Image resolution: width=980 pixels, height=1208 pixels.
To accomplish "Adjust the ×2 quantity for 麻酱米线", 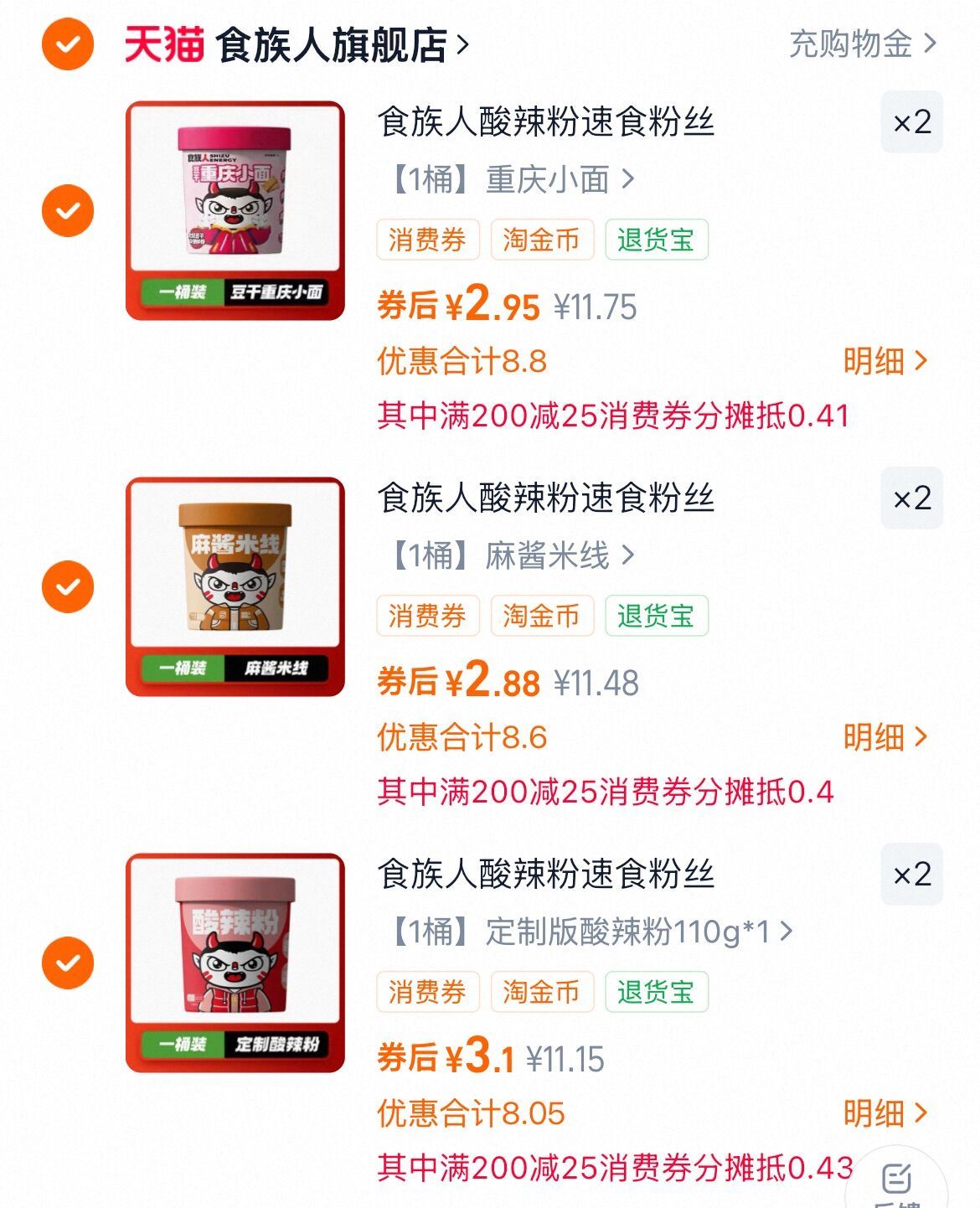I will [911, 498].
